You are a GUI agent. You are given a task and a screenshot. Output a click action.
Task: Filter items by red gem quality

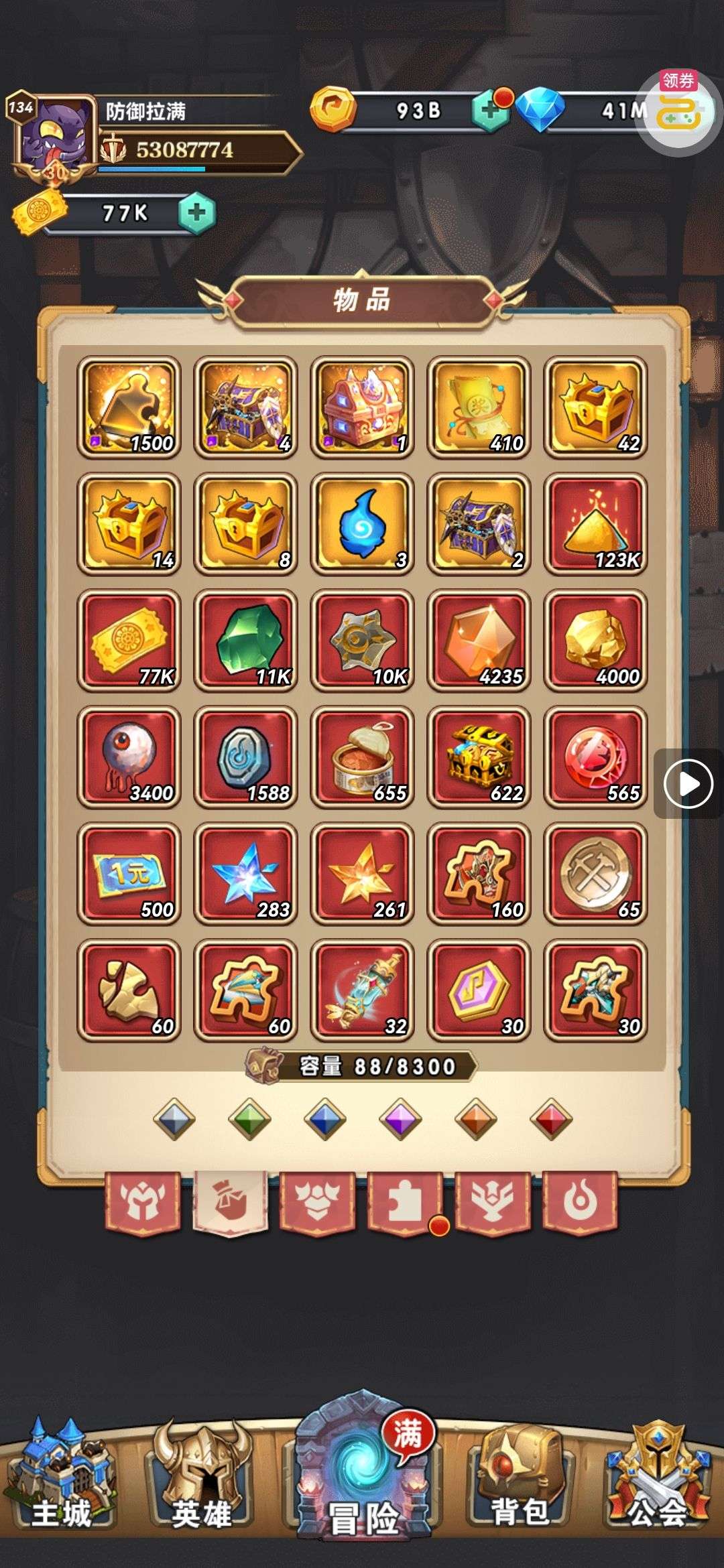(551, 1119)
